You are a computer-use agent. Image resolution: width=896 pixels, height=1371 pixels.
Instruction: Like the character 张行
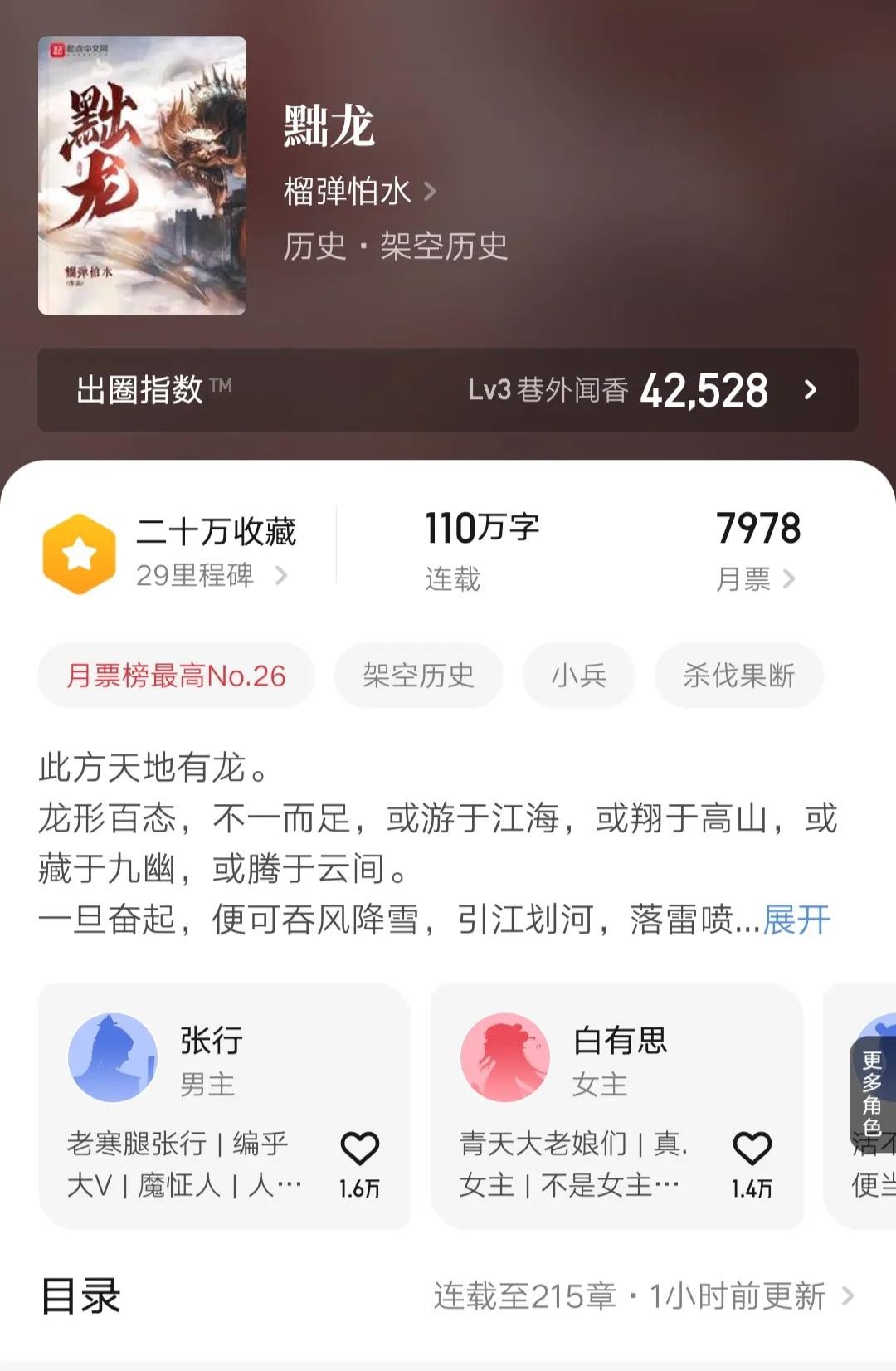359,1149
